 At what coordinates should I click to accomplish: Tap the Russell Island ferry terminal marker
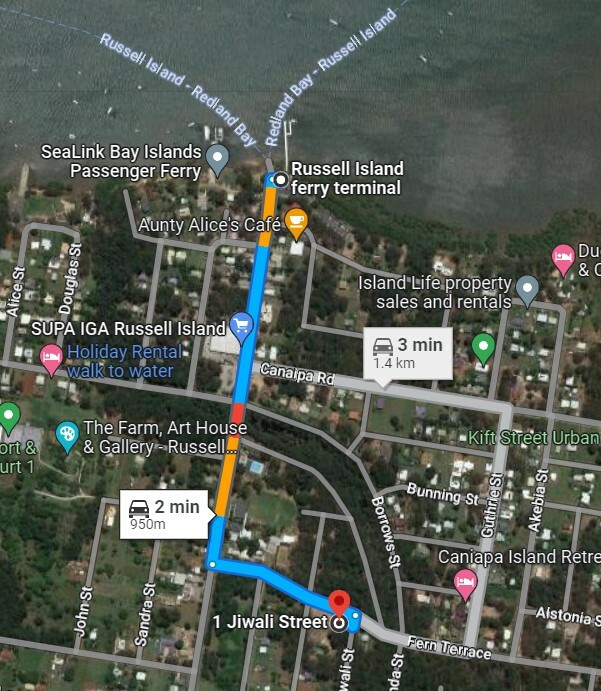click(281, 180)
